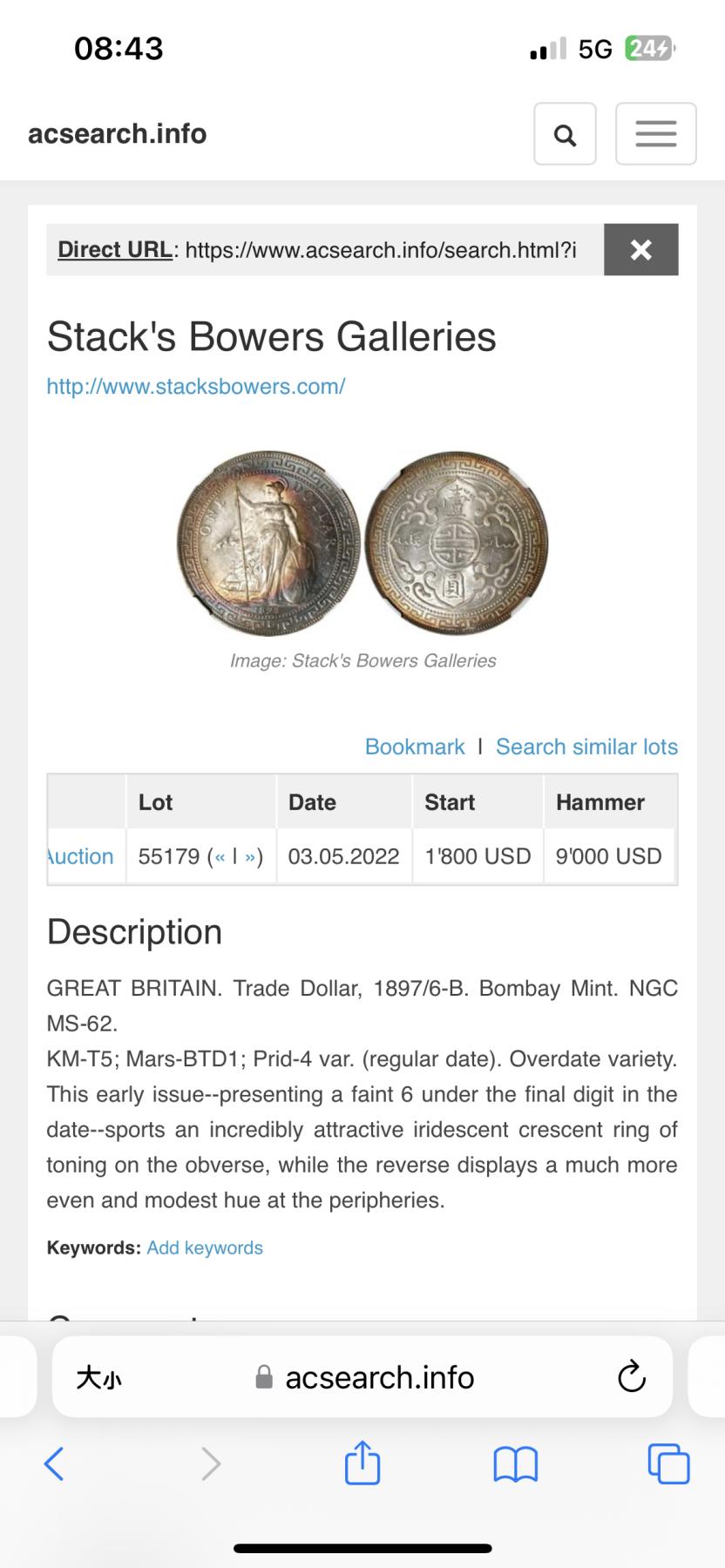This screenshot has width=725, height=1568.
Task: View the enlarged coin image
Action: point(362,542)
